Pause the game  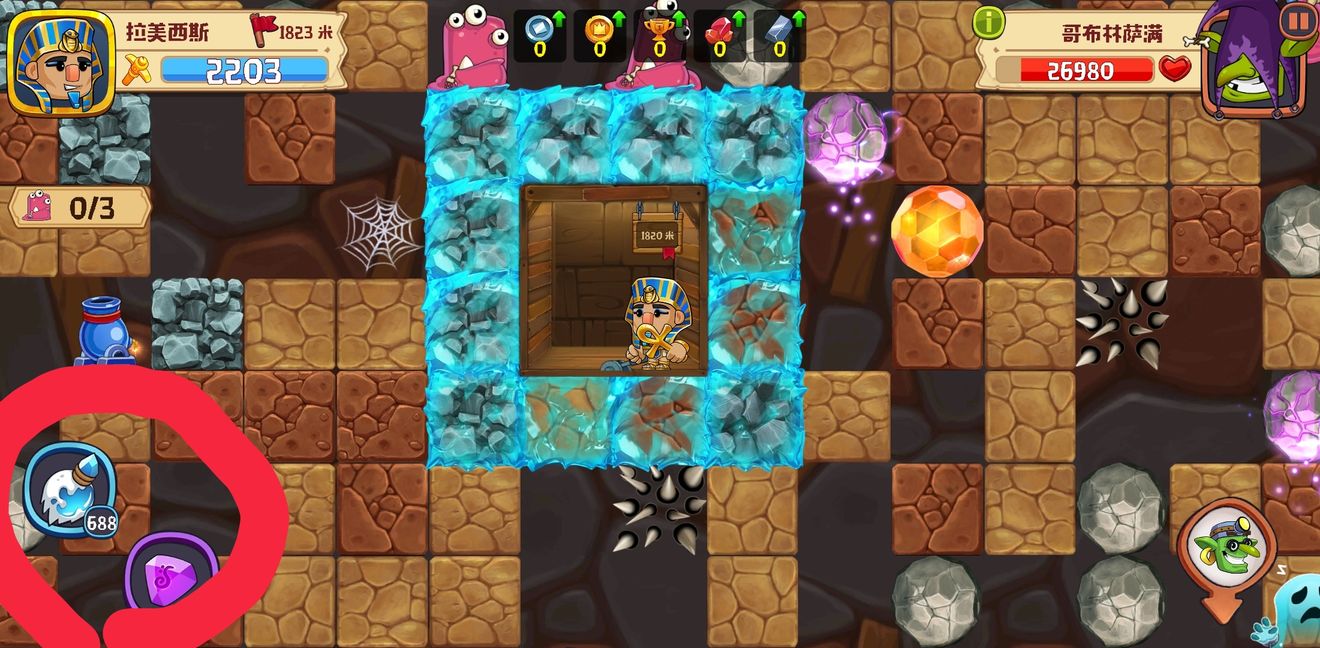pyautogui.click(x=1298, y=20)
